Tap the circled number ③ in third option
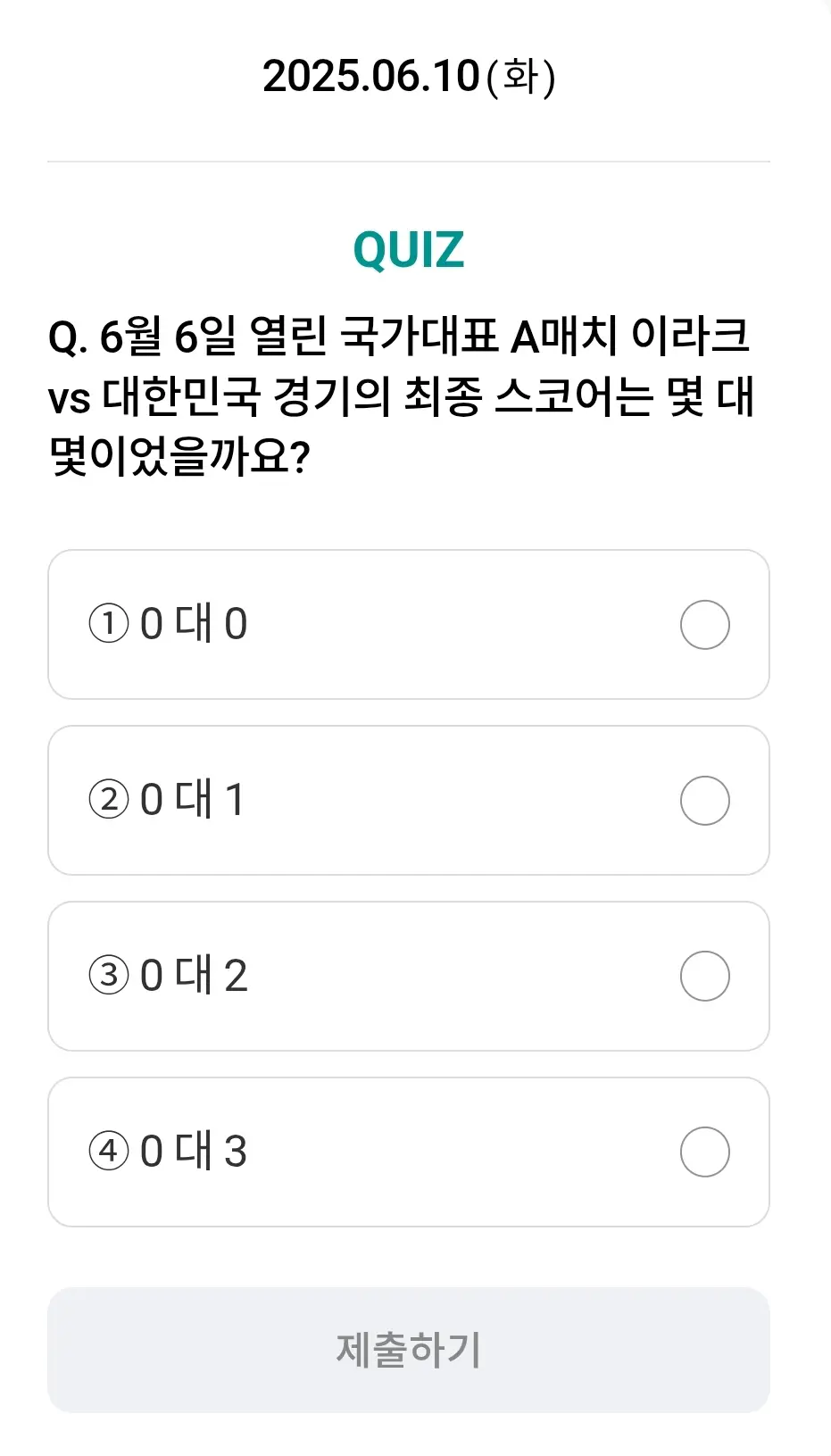Viewport: 831px width, 1456px height. (109, 976)
